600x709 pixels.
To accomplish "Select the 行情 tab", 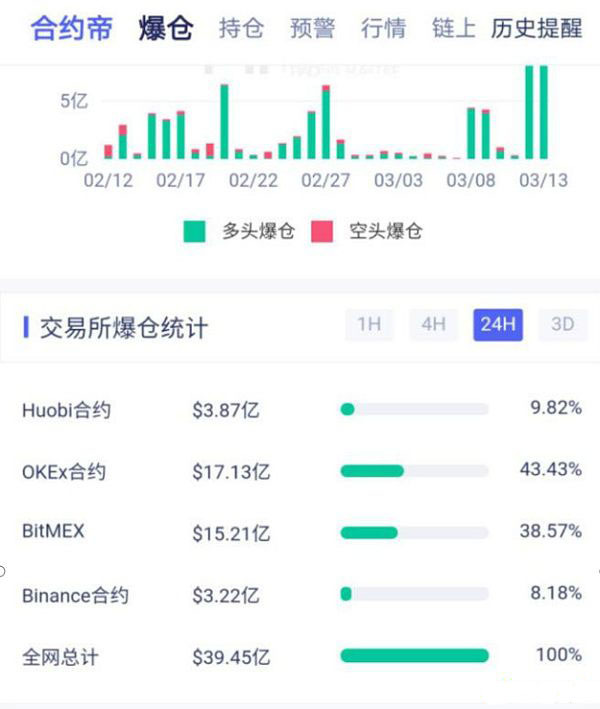I will tap(383, 28).
